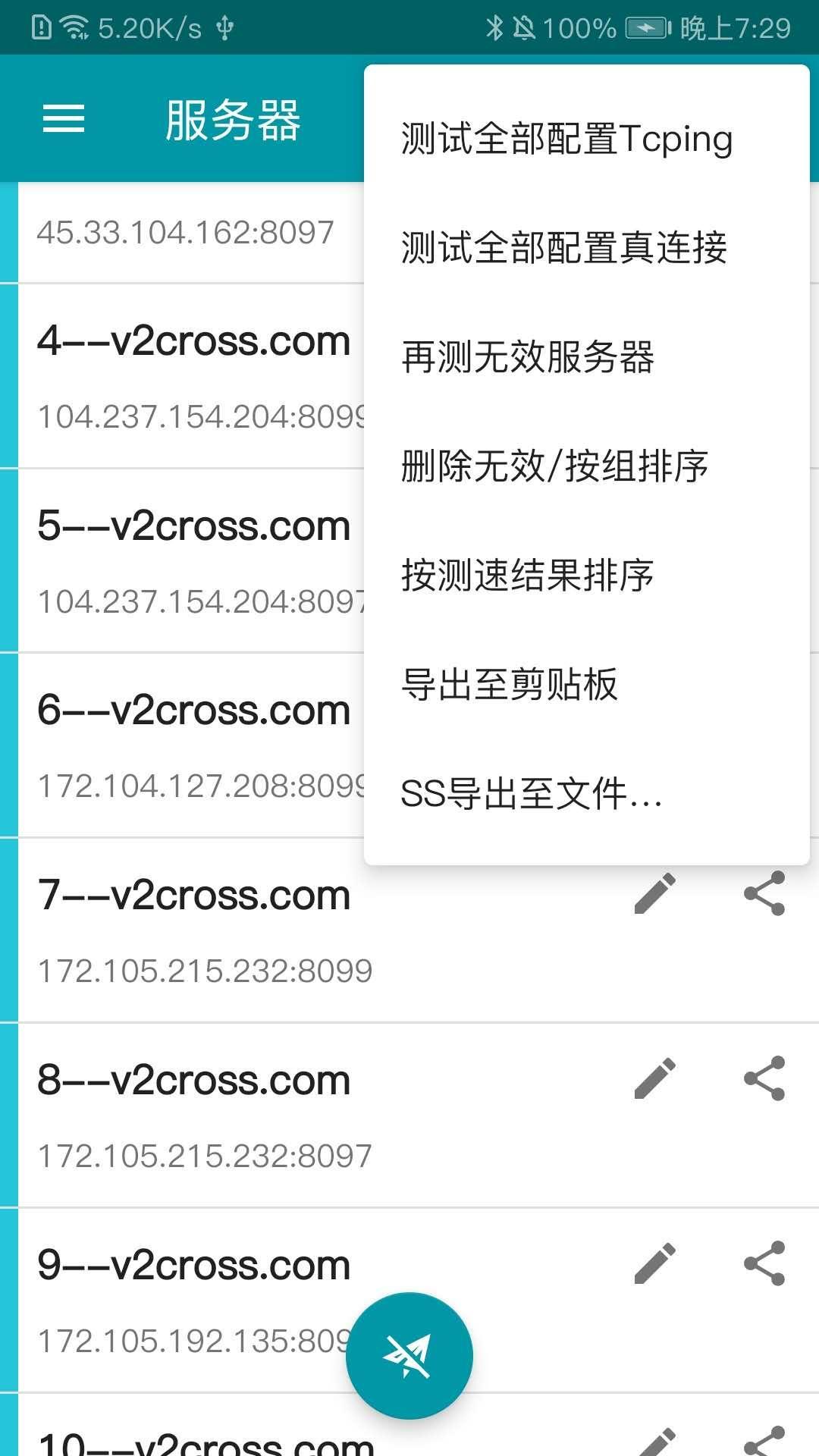Share the 9--v2cross.com server

click(764, 1263)
